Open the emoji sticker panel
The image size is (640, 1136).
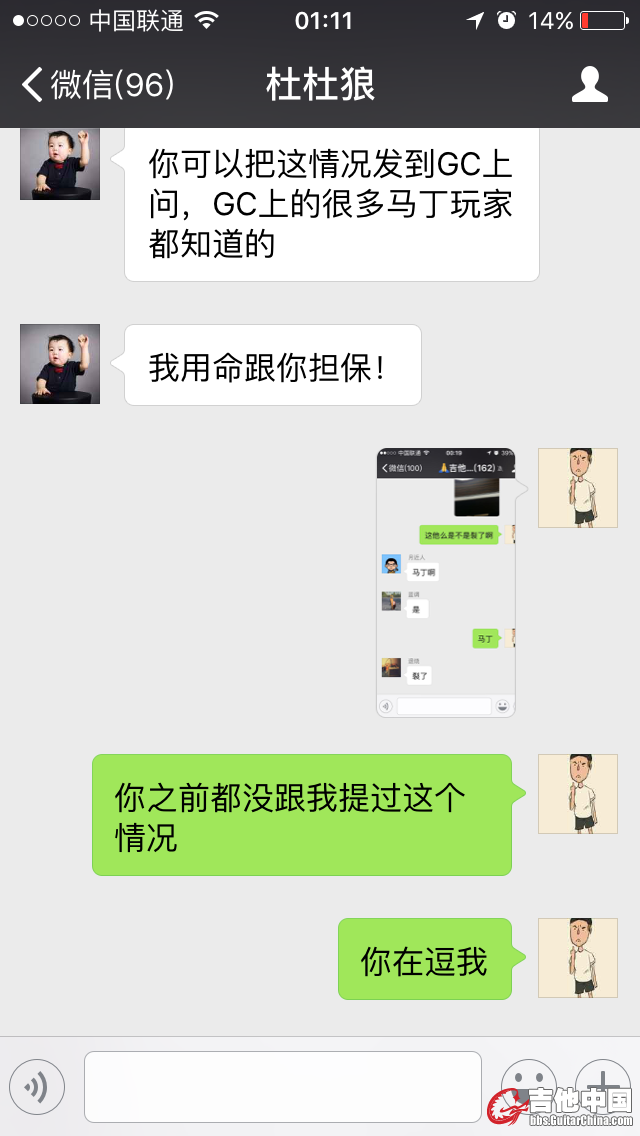pos(527,1086)
